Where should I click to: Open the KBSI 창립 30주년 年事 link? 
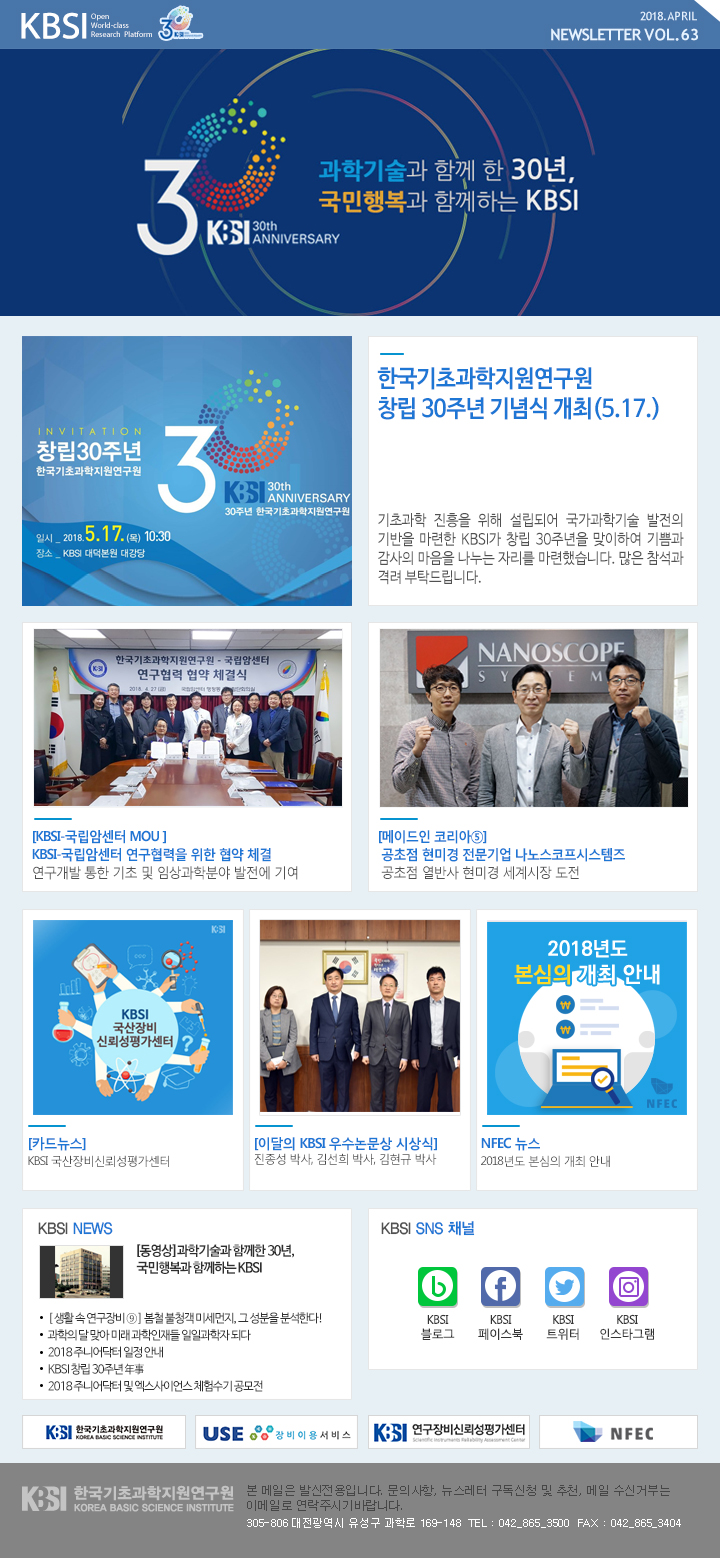coord(96,1368)
